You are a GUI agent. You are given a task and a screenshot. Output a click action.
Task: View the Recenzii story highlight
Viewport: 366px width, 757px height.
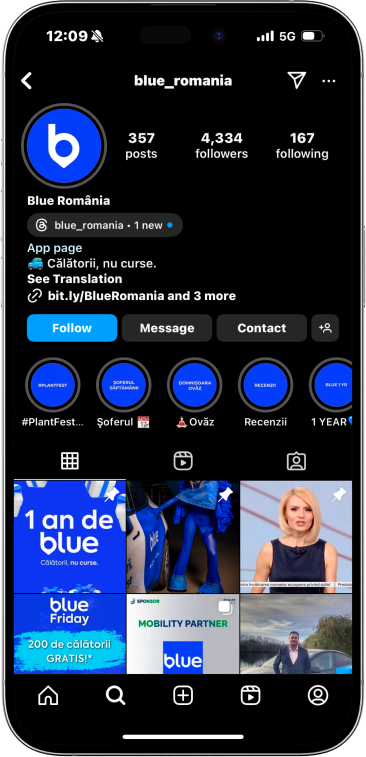(x=265, y=385)
